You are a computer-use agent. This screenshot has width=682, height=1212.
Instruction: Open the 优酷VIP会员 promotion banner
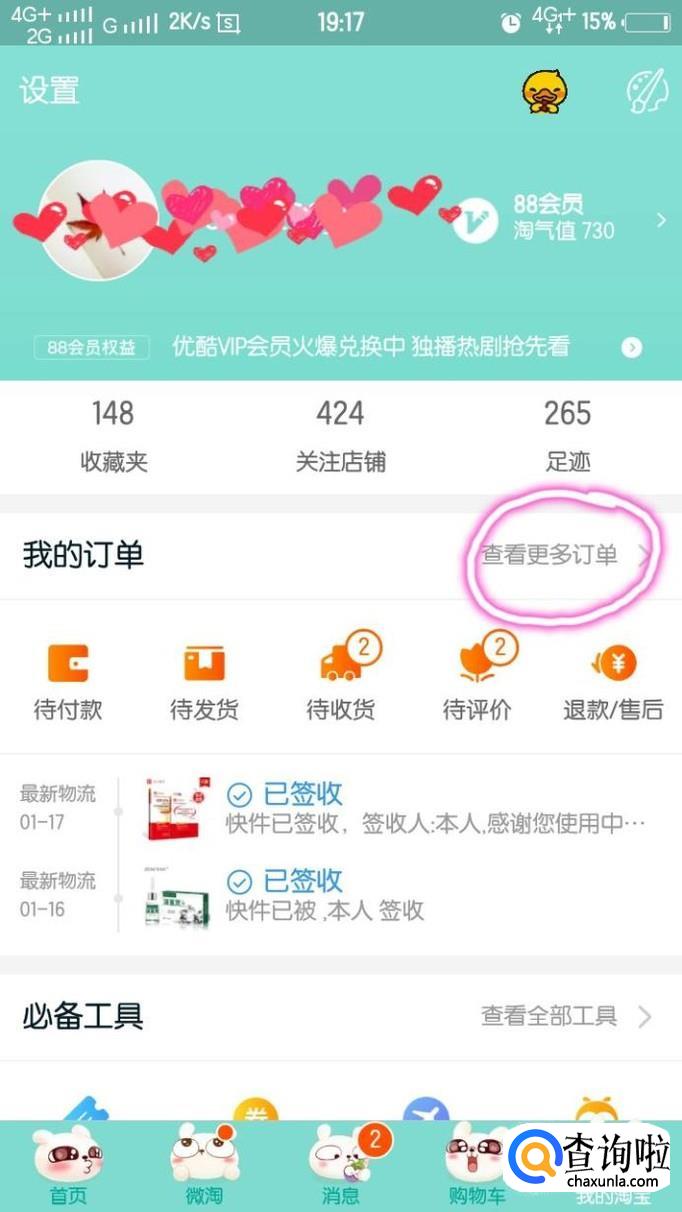coord(340,347)
